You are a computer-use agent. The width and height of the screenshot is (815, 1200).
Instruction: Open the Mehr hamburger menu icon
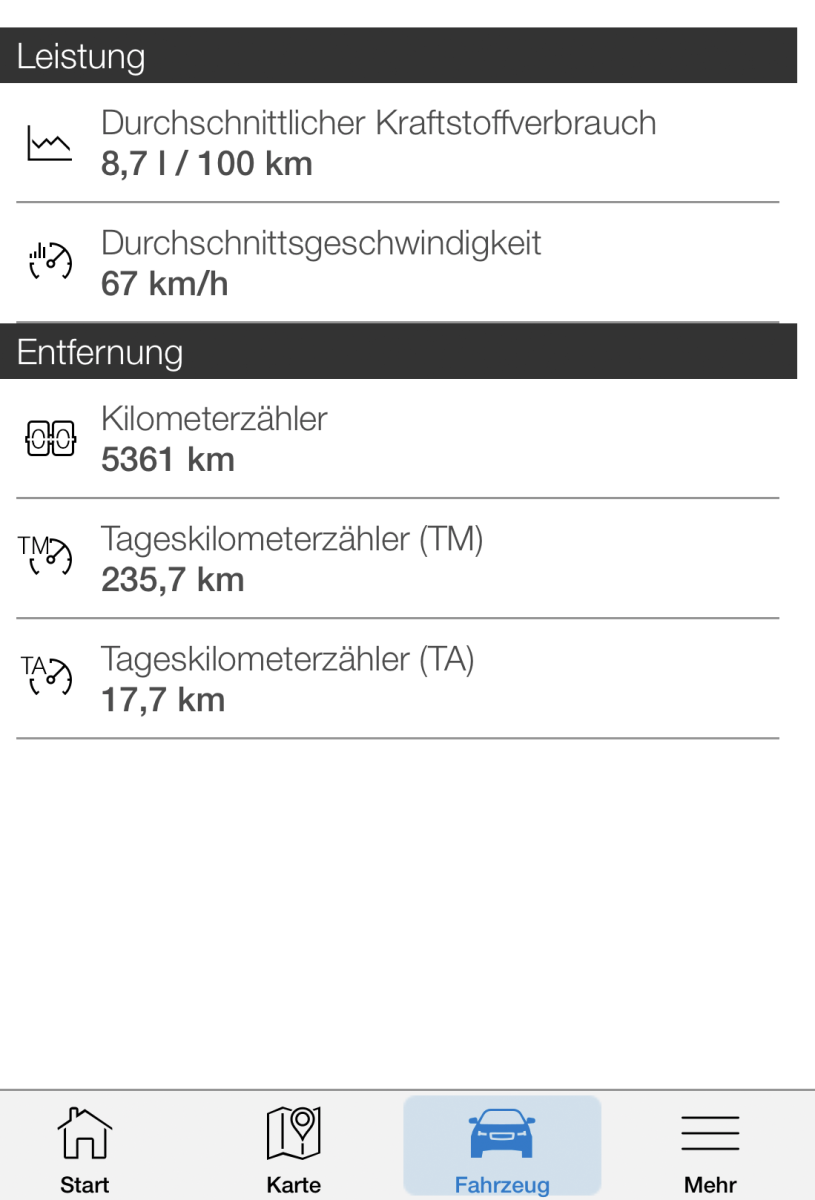710,1132
